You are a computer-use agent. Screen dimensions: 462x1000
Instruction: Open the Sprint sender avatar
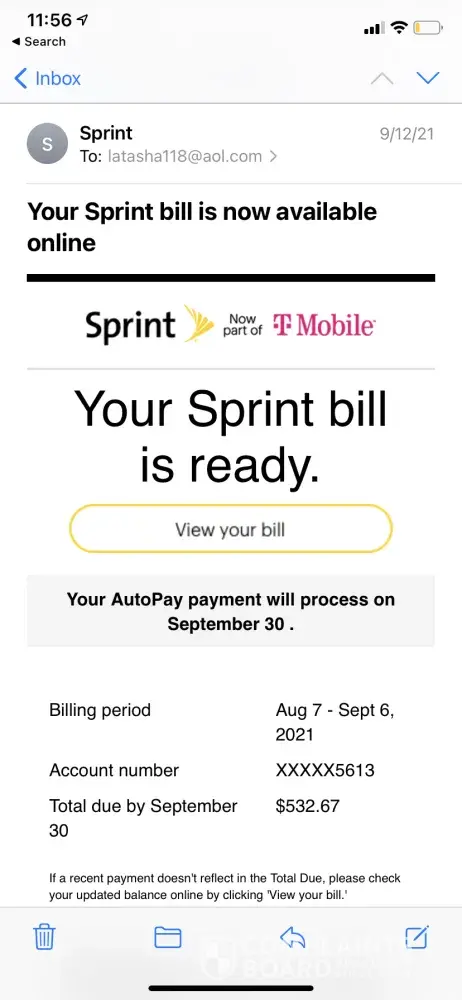click(47, 143)
